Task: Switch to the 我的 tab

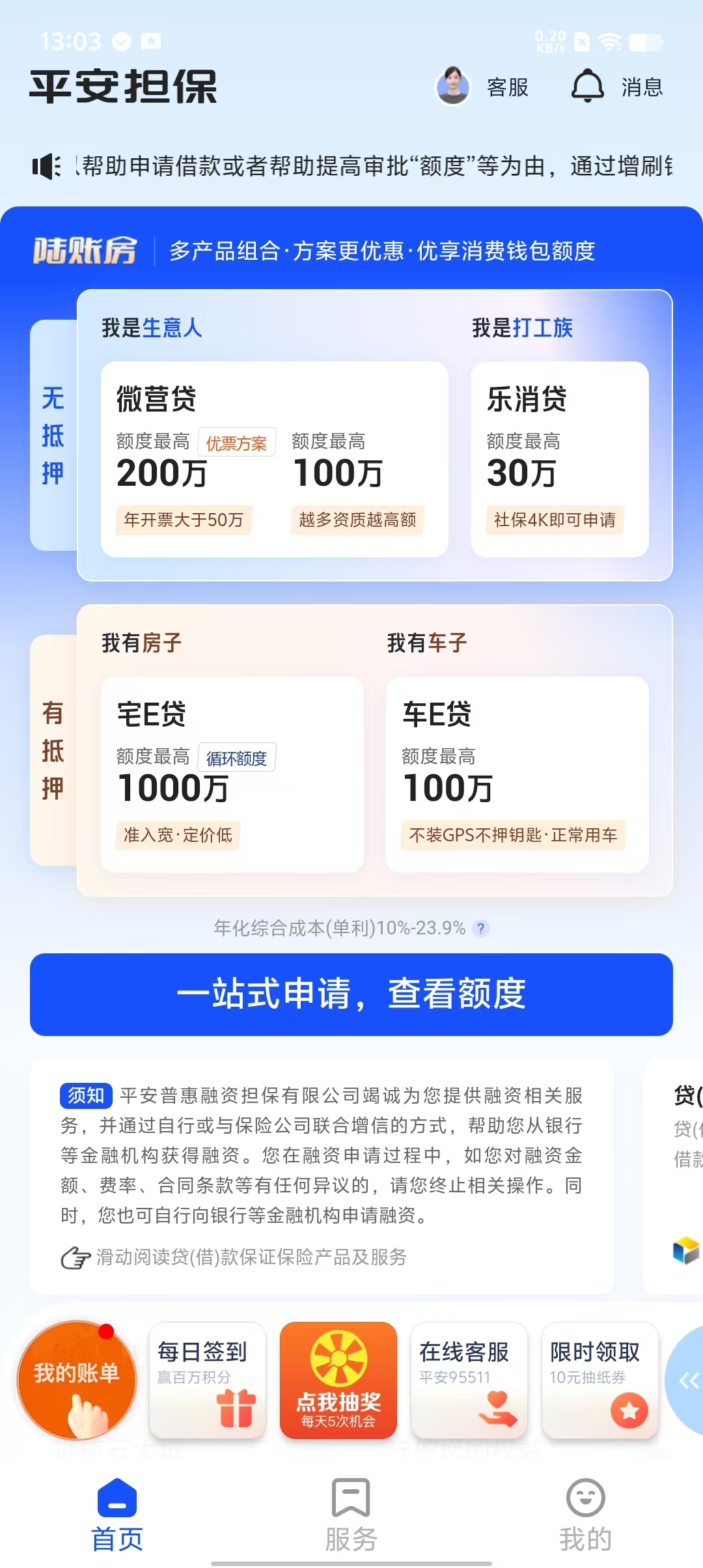Action: (x=585, y=1514)
